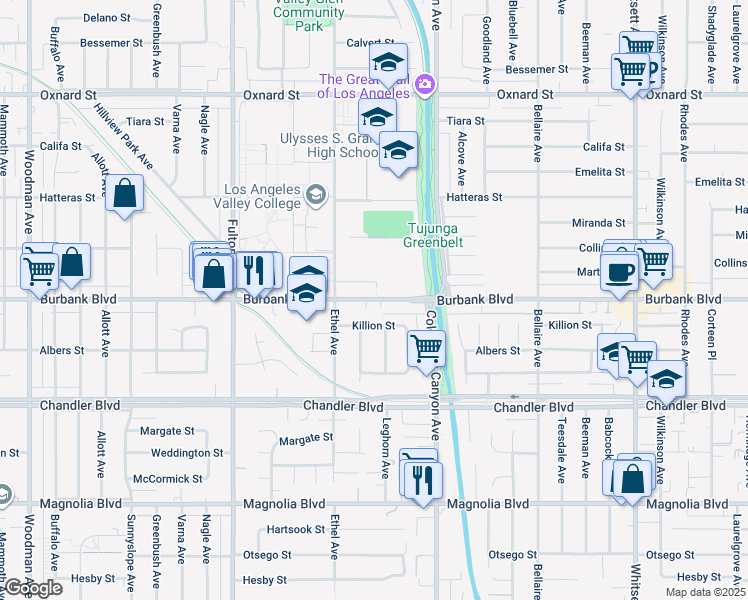
Task: Open the Los Angeles Valley College place icon
Action: pos(317,194)
